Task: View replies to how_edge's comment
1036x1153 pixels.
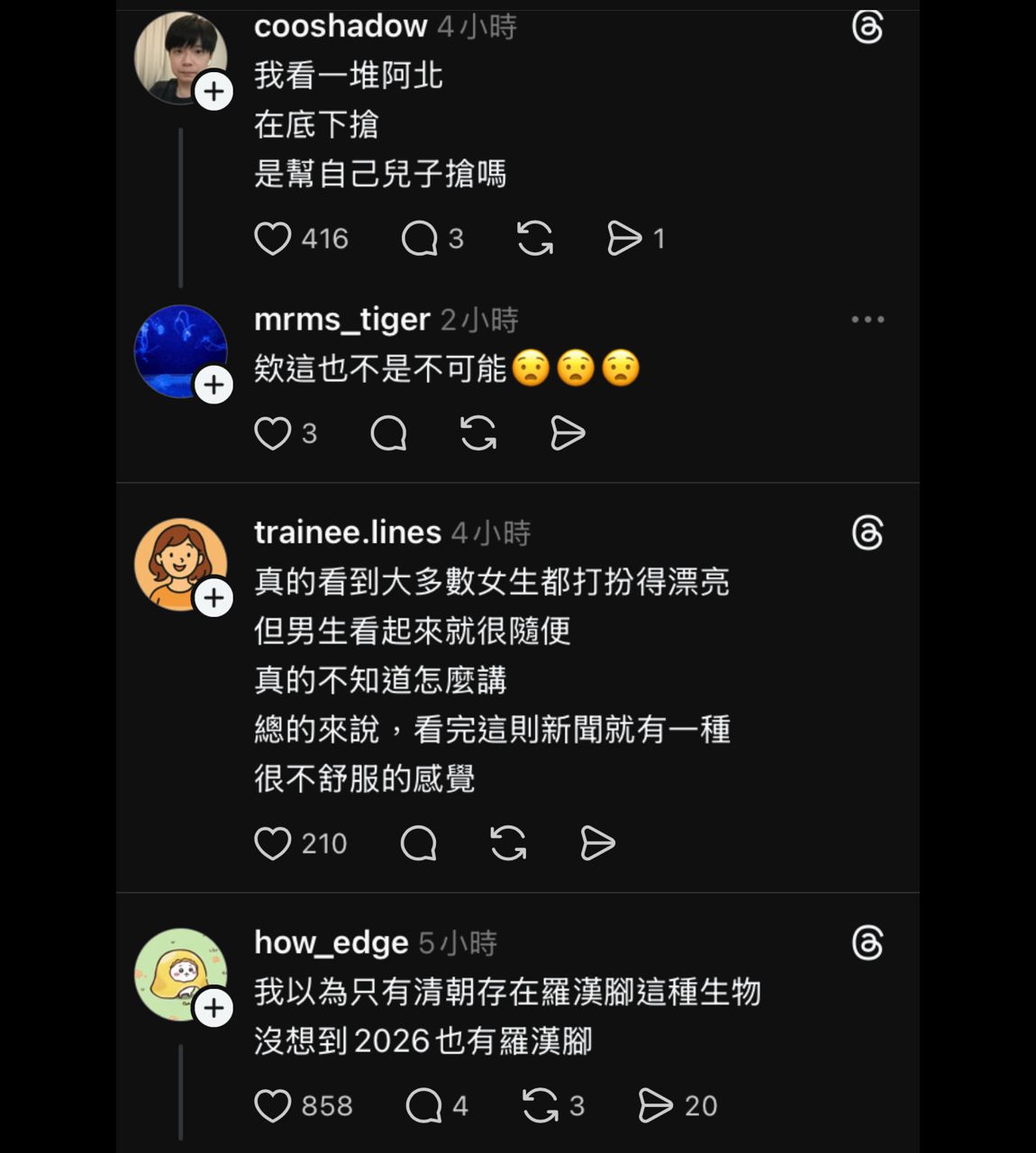Action: tap(424, 1105)
